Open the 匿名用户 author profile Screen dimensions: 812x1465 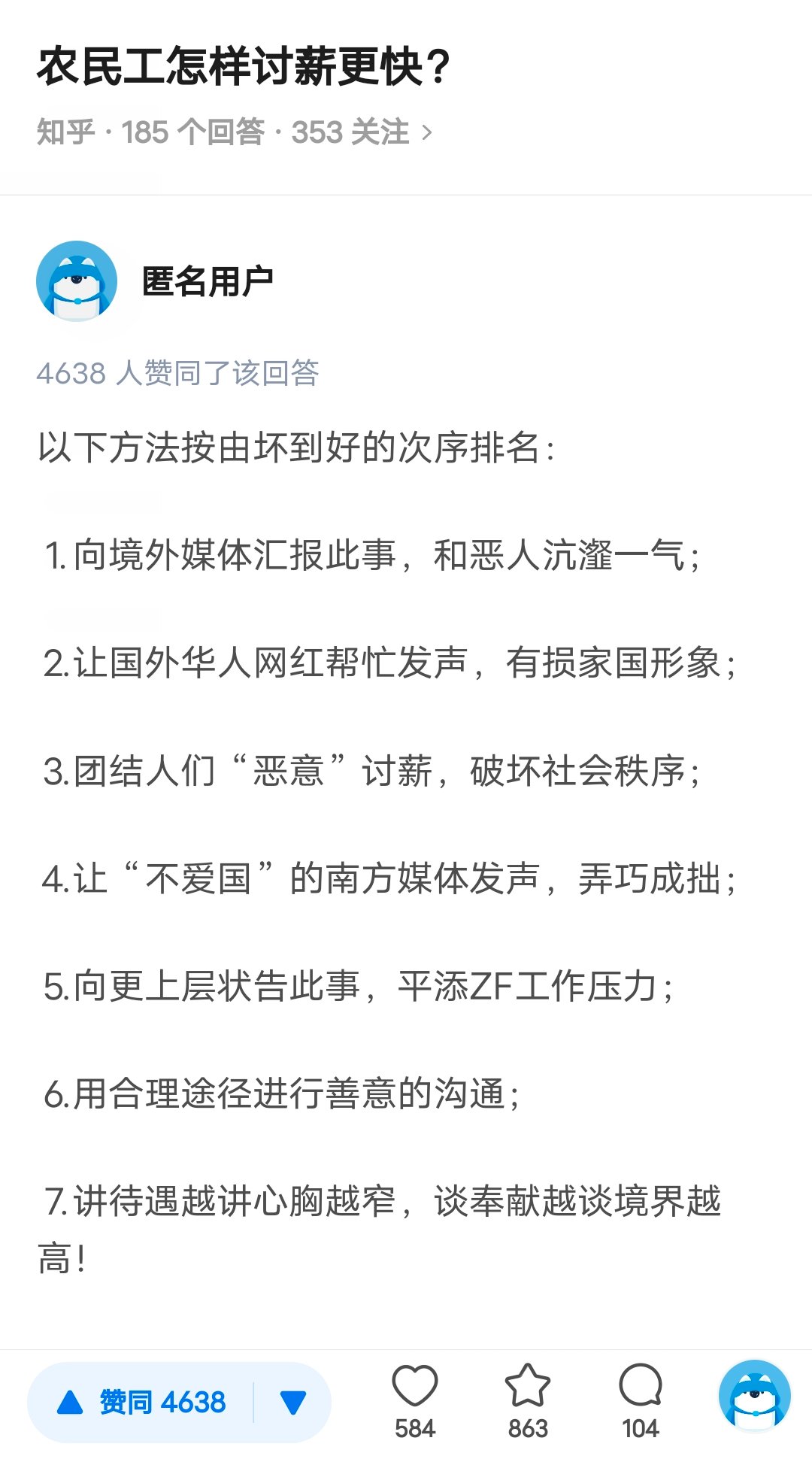[x=207, y=281]
